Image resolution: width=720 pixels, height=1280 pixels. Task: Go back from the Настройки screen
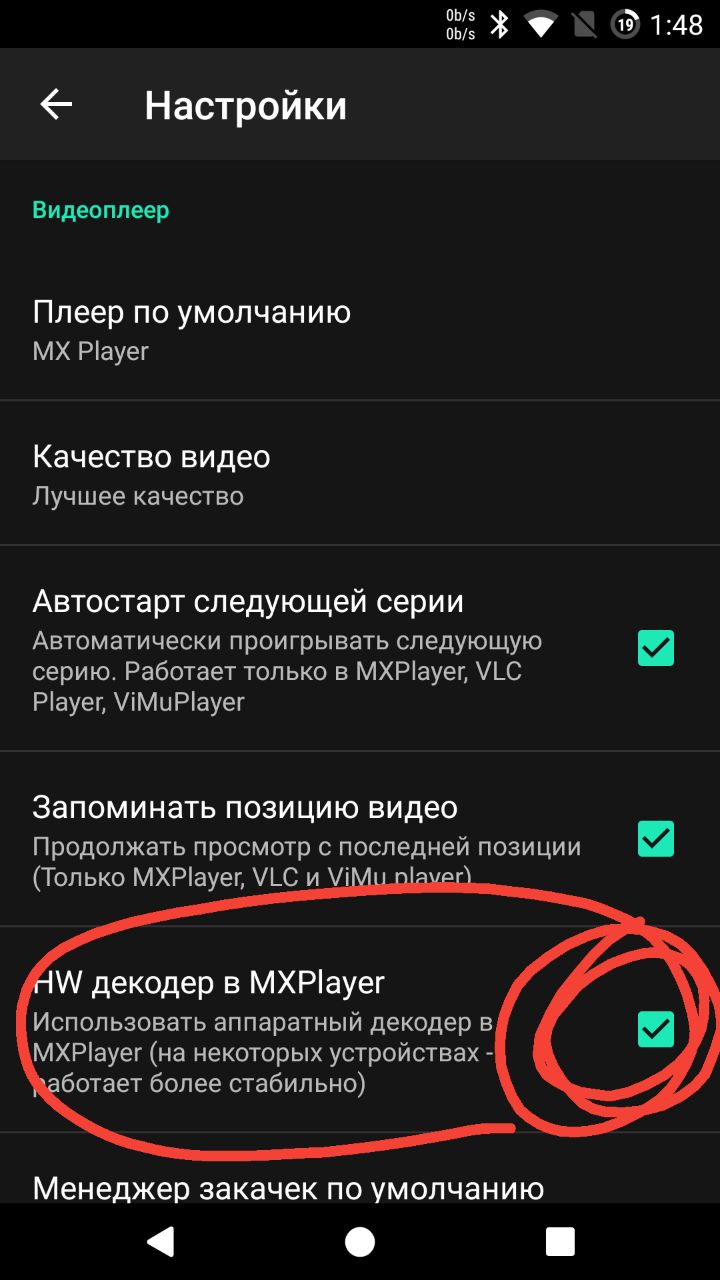(56, 105)
